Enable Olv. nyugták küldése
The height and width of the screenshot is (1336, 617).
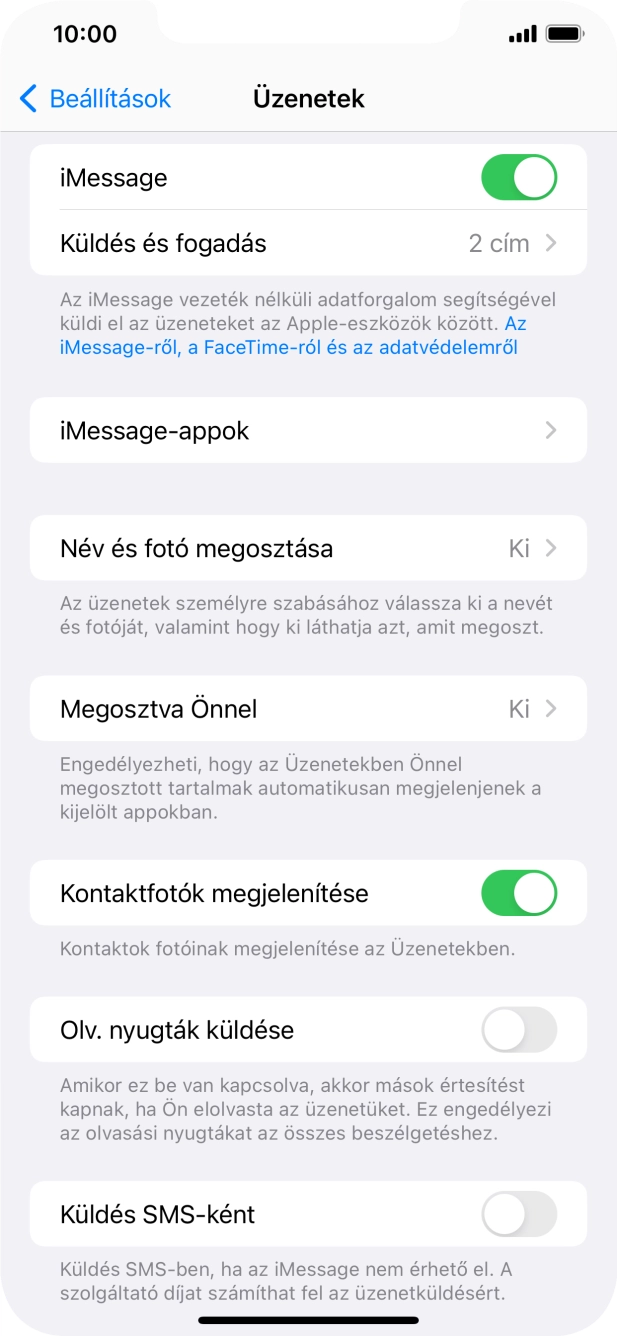pos(518,1030)
